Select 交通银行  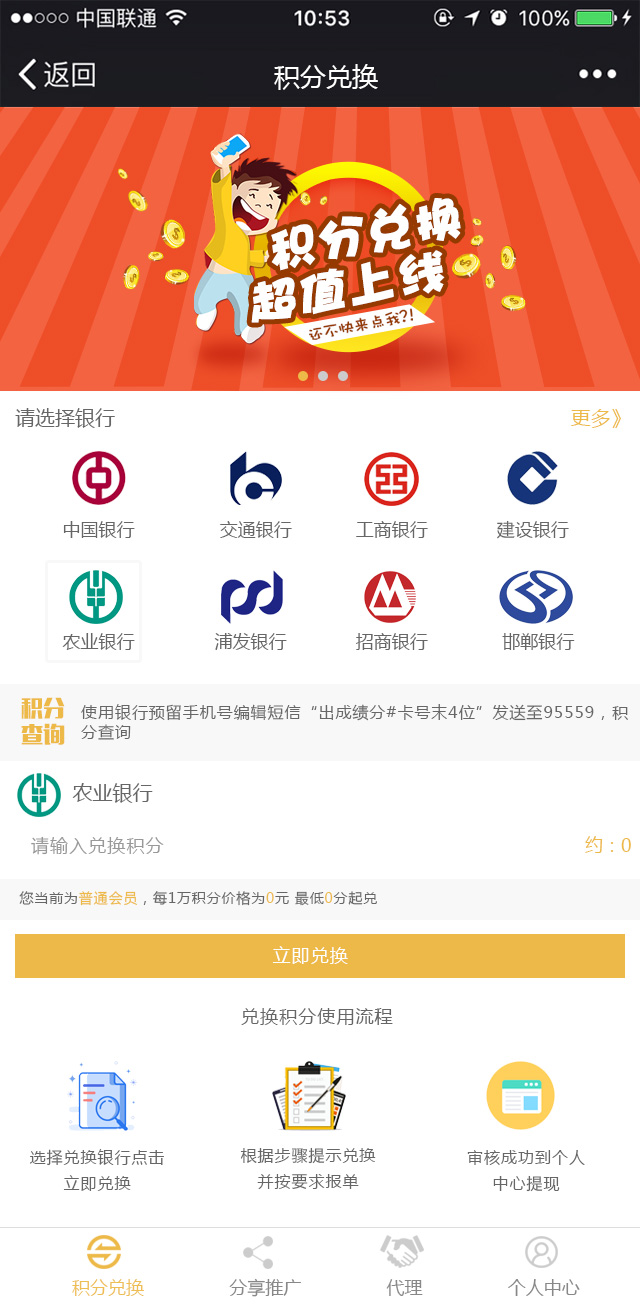tap(255, 495)
